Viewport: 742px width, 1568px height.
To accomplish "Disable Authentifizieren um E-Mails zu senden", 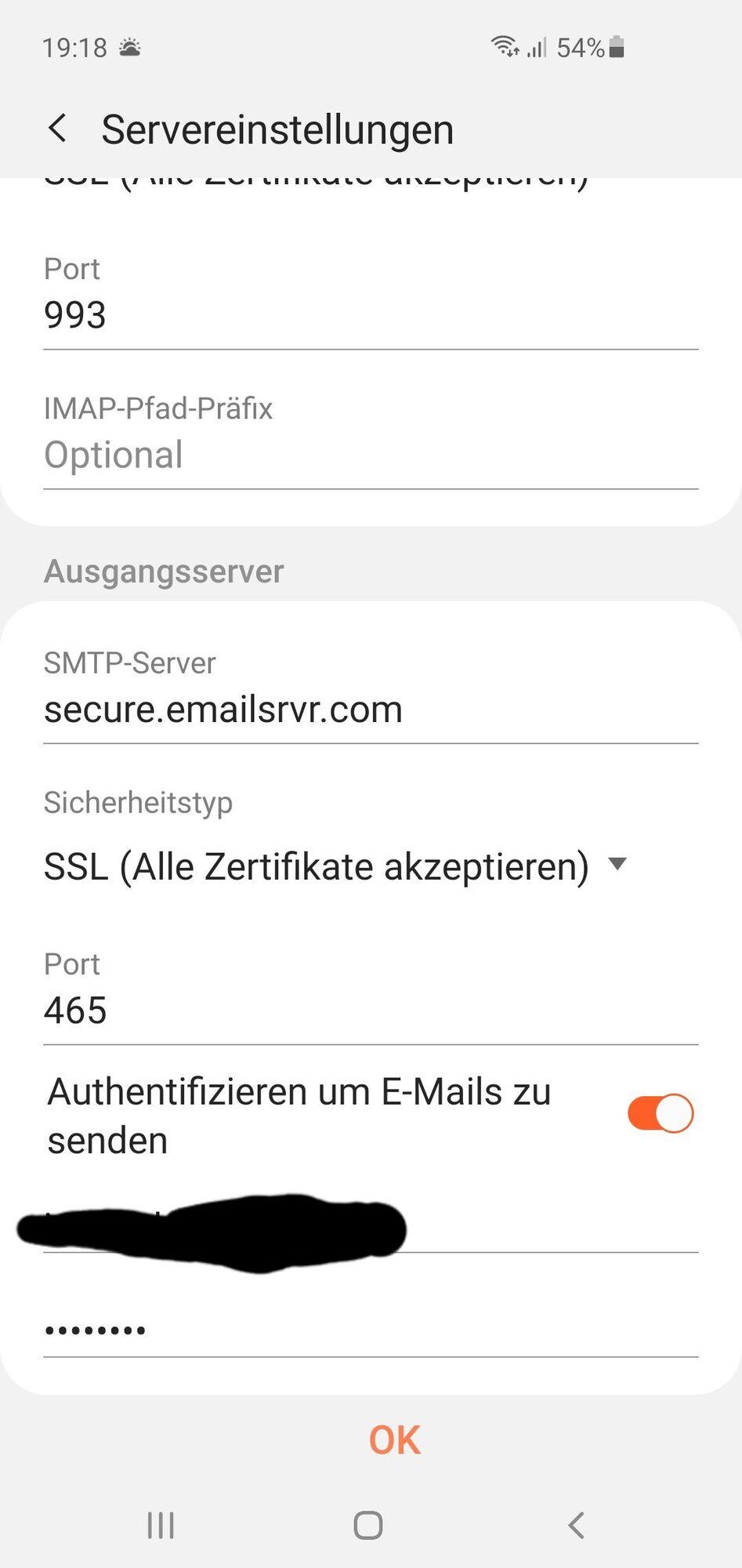I will coord(660,1113).
